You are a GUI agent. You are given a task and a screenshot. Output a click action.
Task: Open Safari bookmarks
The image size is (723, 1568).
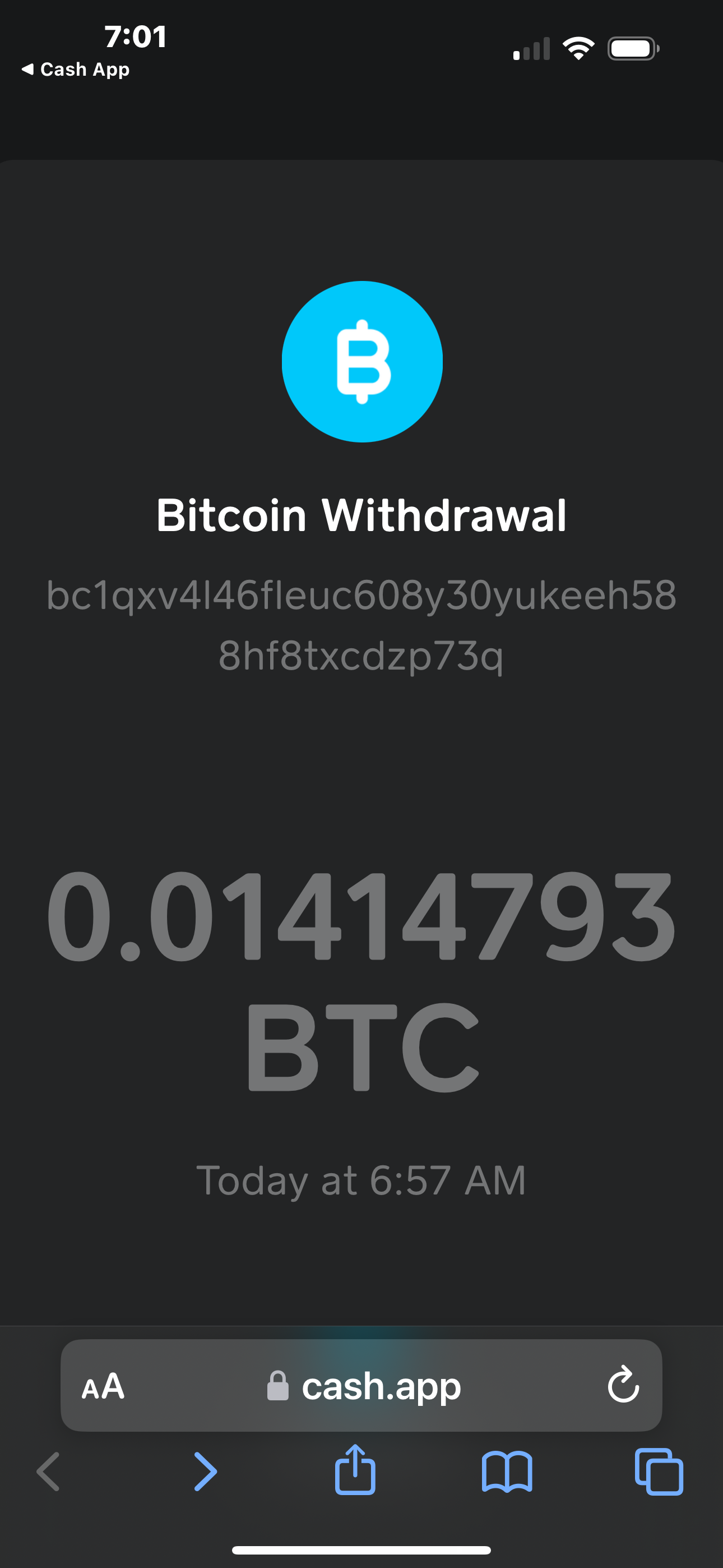(507, 1471)
